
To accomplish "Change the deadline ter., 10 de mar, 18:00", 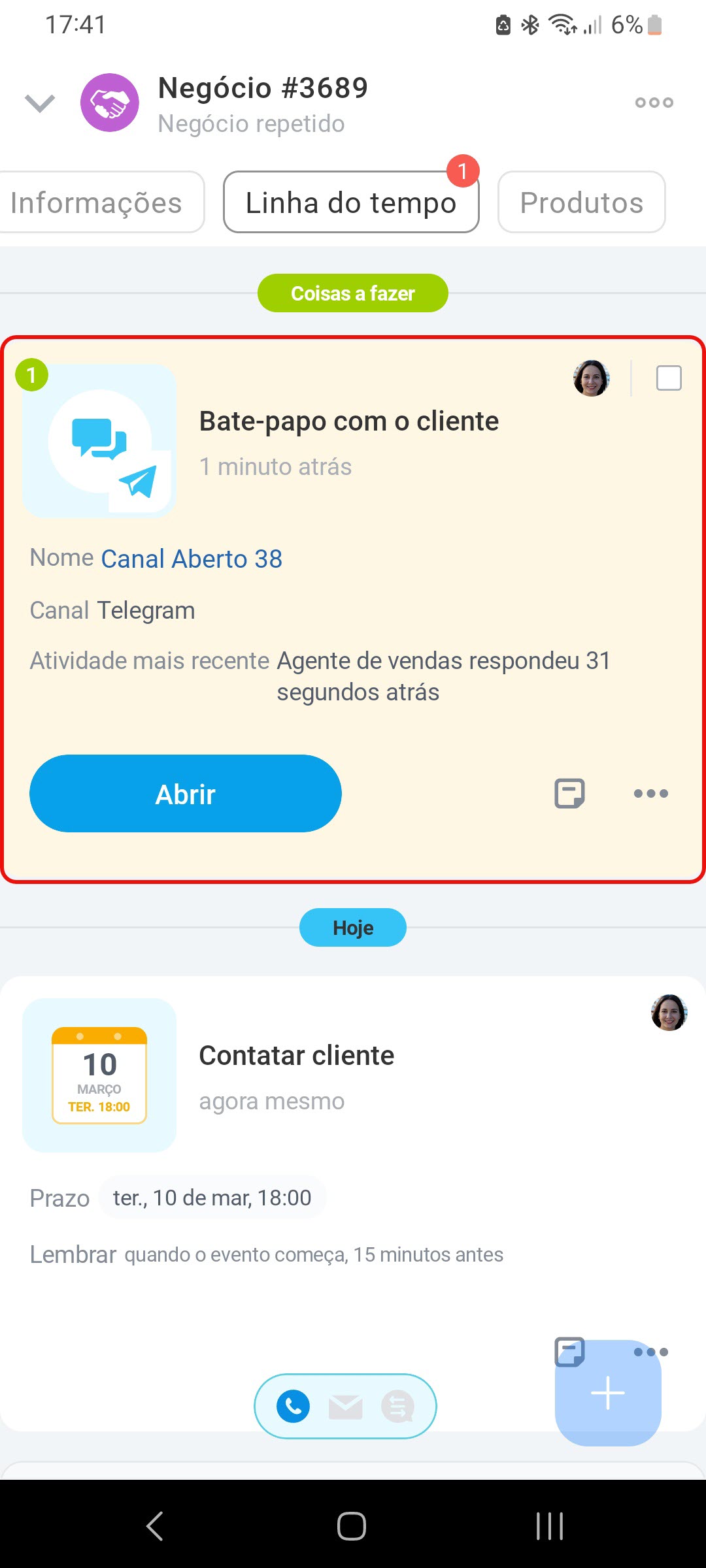I will click(x=212, y=1198).
